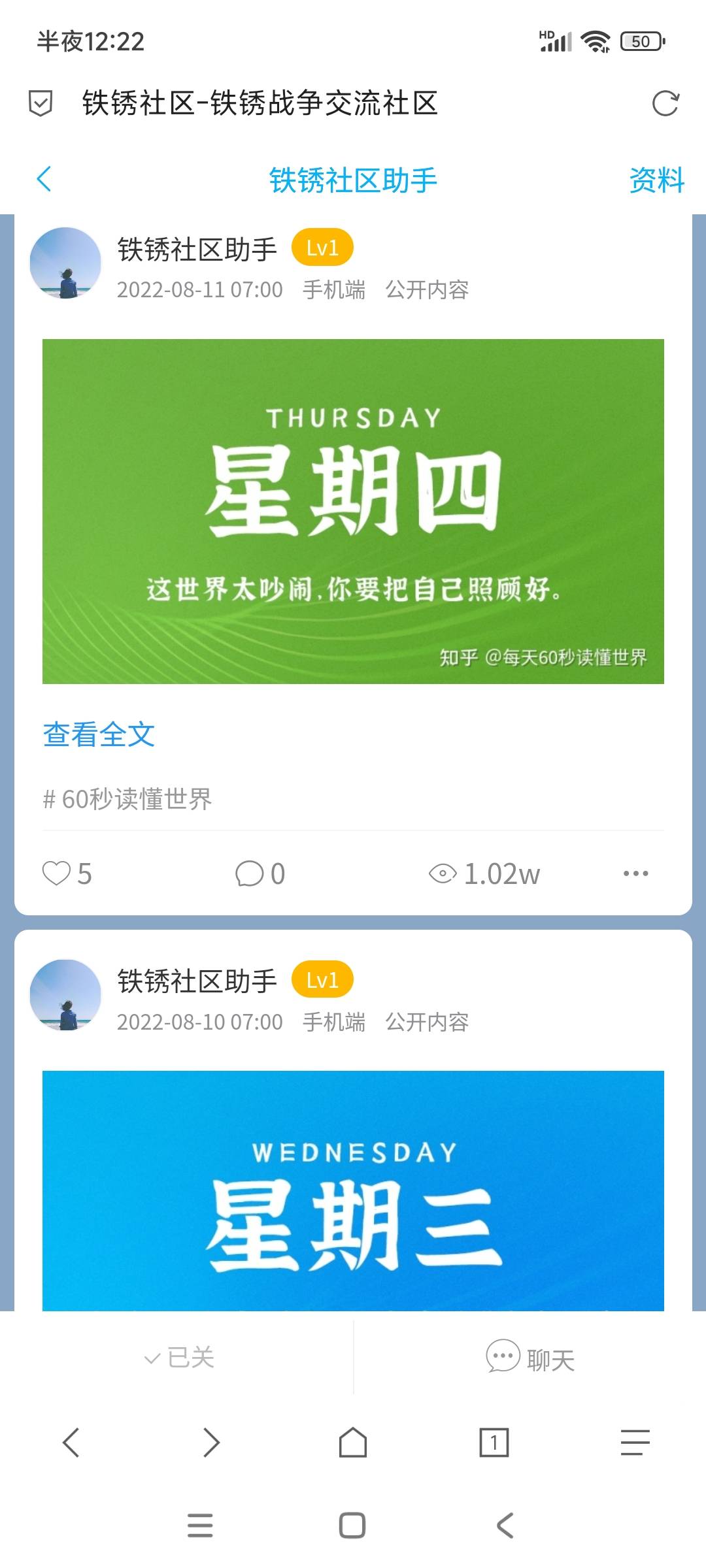
Task: Open the 资料 profile page
Action: (656, 180)
